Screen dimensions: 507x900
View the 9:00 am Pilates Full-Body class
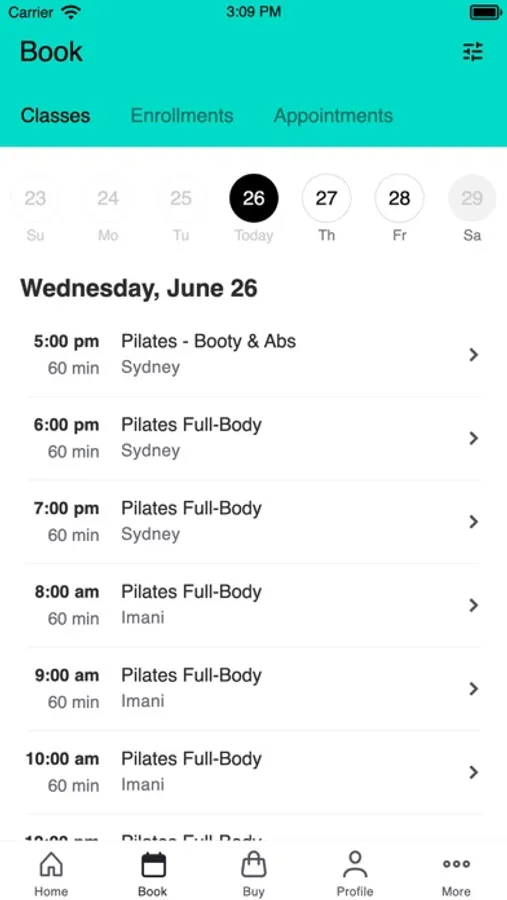click(253, 688)
